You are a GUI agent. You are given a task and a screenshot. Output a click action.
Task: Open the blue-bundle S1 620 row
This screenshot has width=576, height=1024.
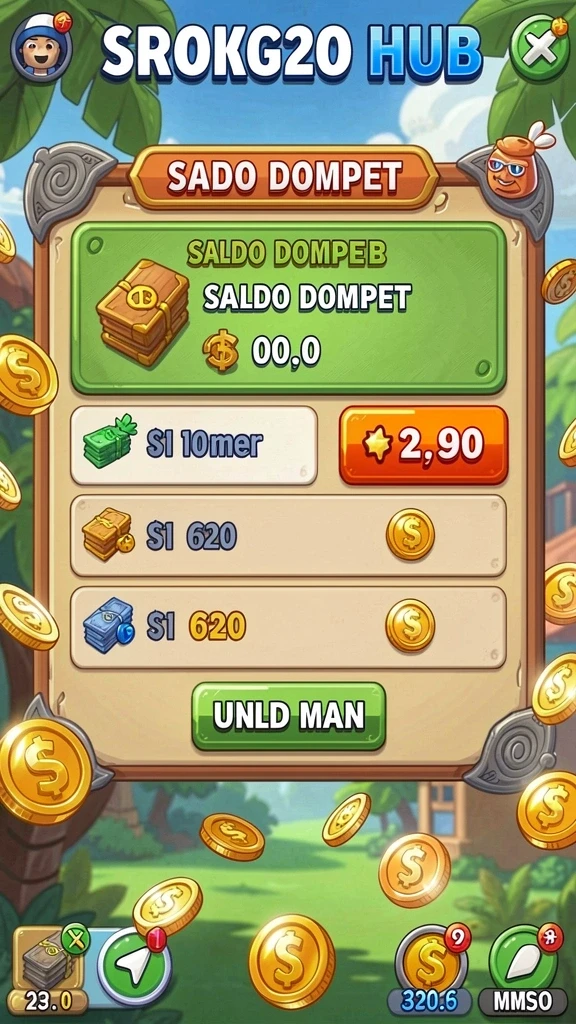pyautogui.click(x=288, y=627)
